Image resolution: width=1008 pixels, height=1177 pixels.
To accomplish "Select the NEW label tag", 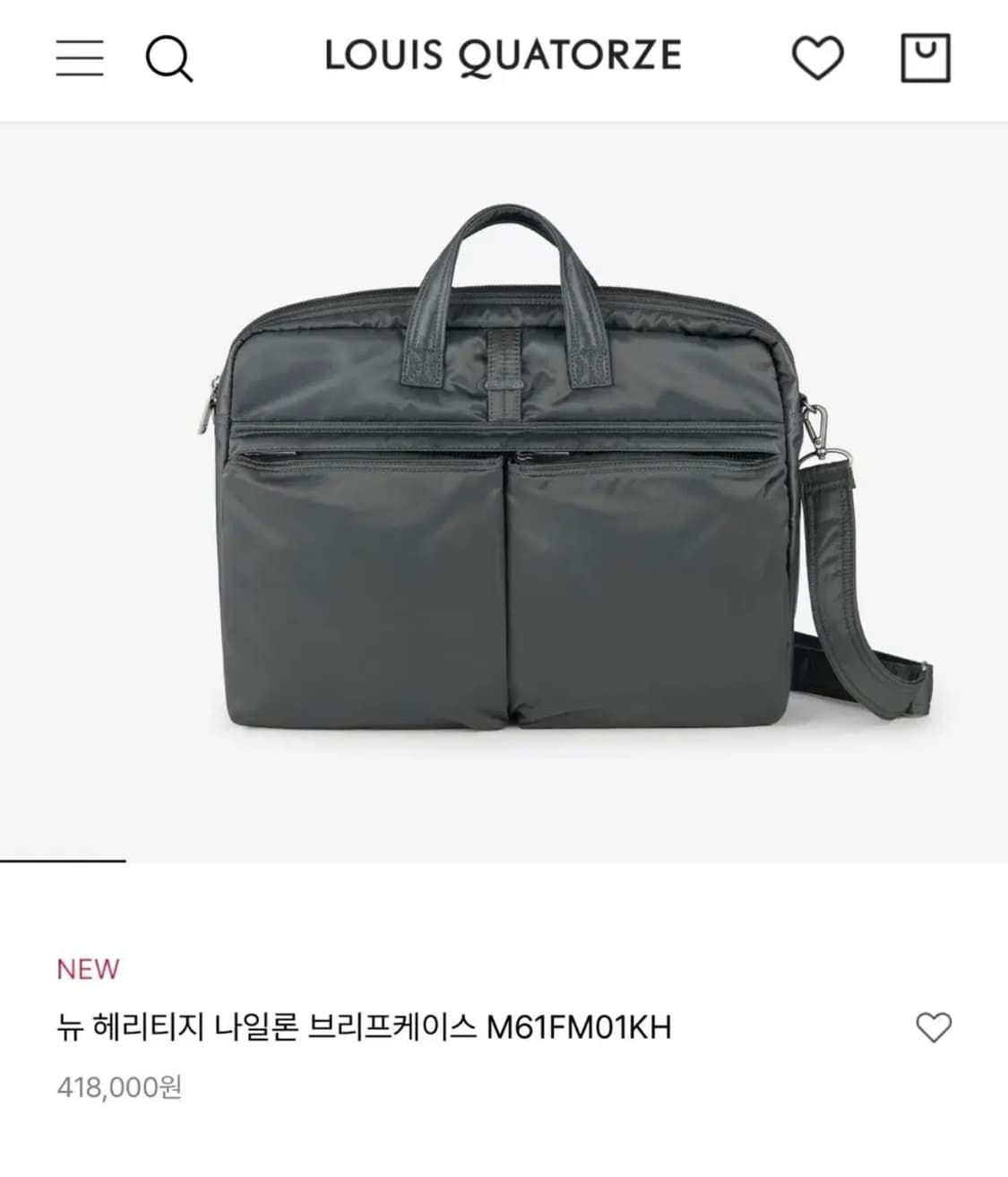I will (86, 968).
